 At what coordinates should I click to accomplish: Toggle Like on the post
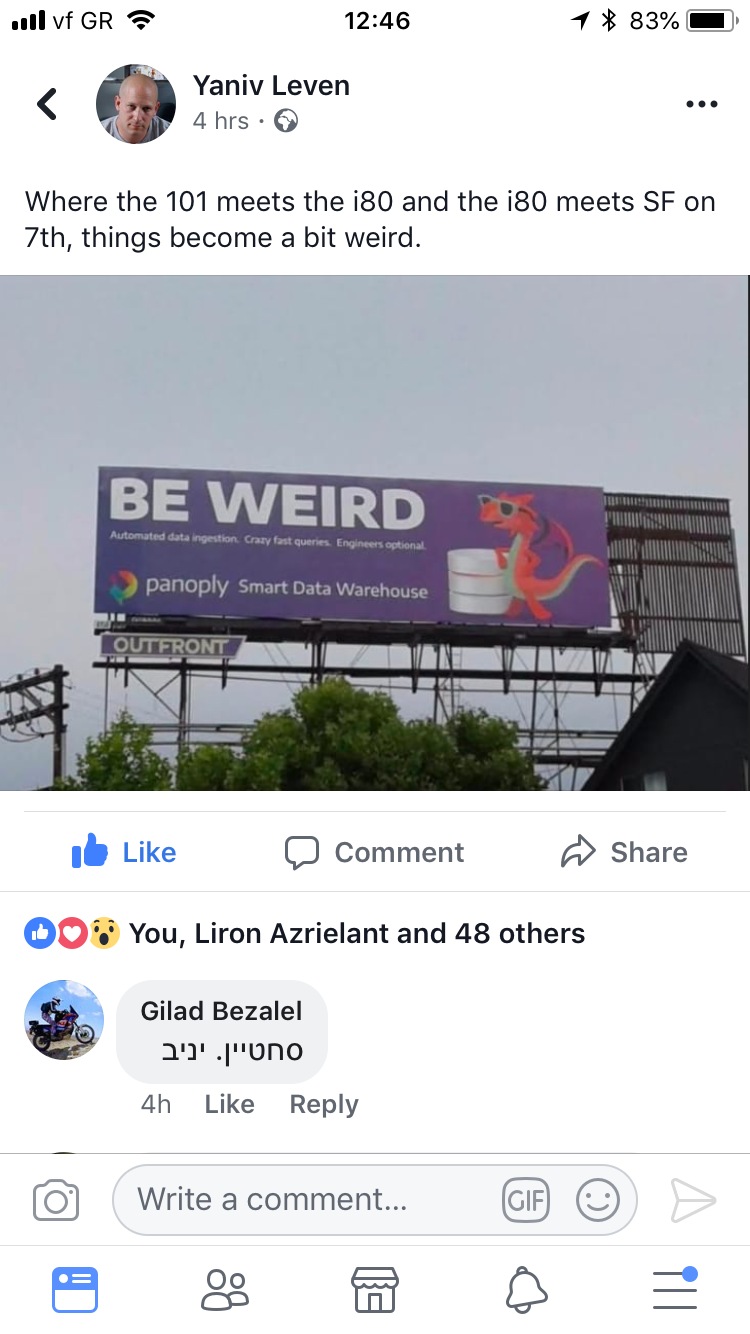click(x=124, y=852)
